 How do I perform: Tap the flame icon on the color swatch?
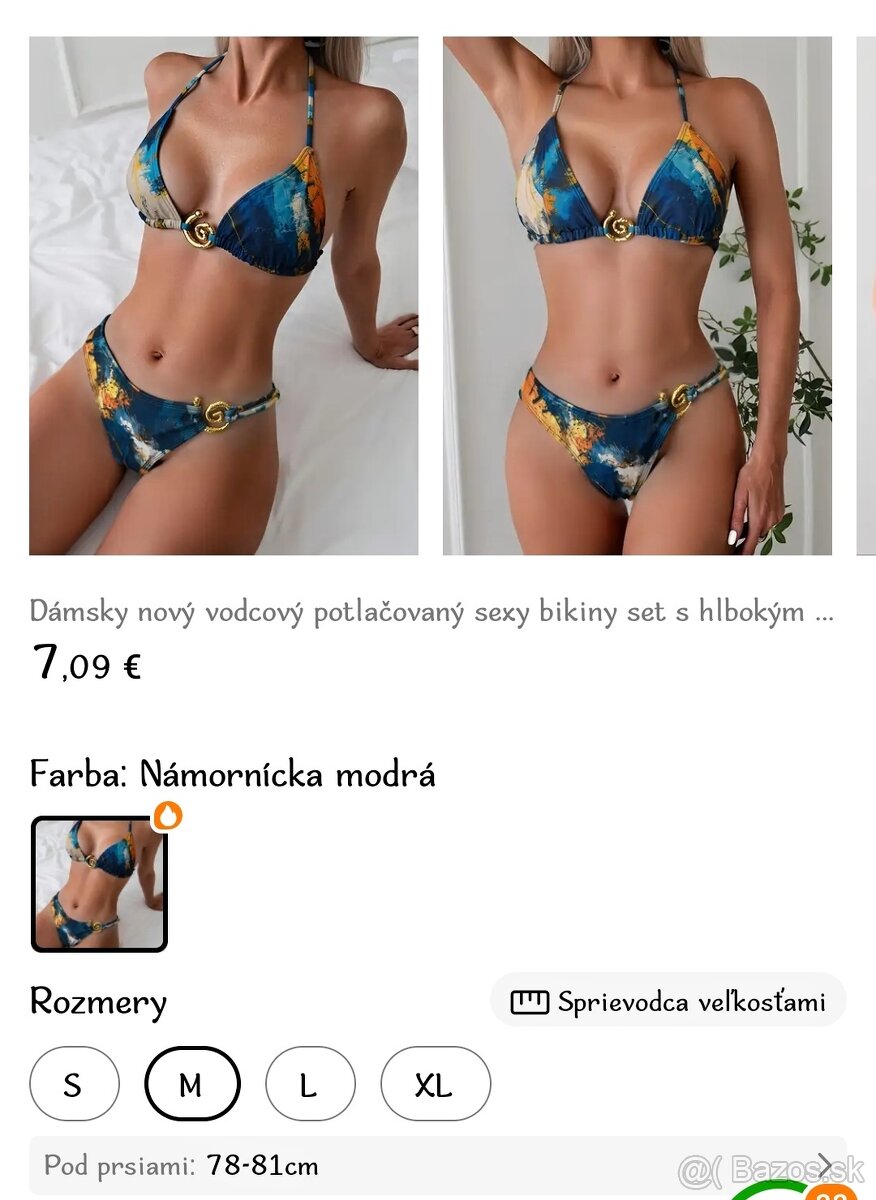click(x=166, y=818)
